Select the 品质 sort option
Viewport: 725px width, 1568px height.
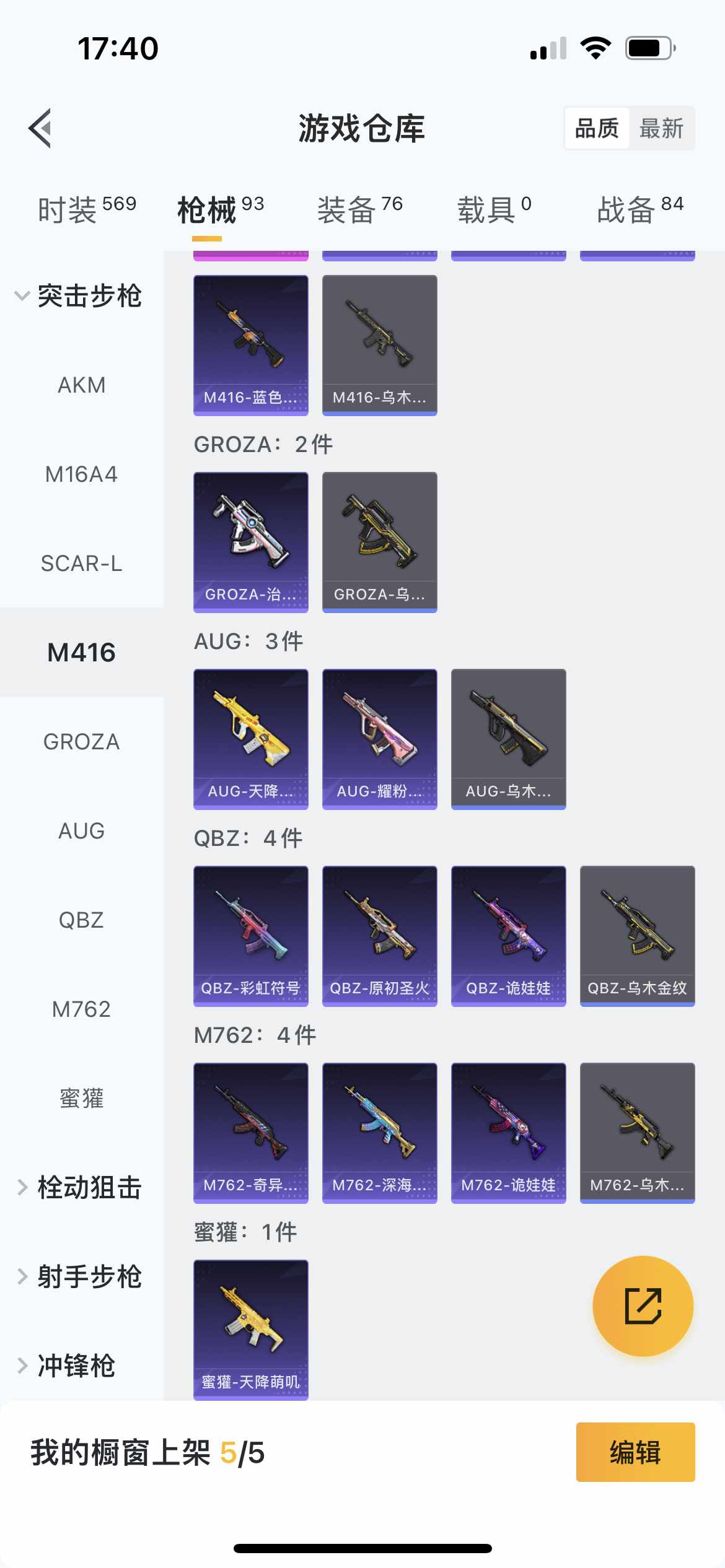click(x=597, y=129)
